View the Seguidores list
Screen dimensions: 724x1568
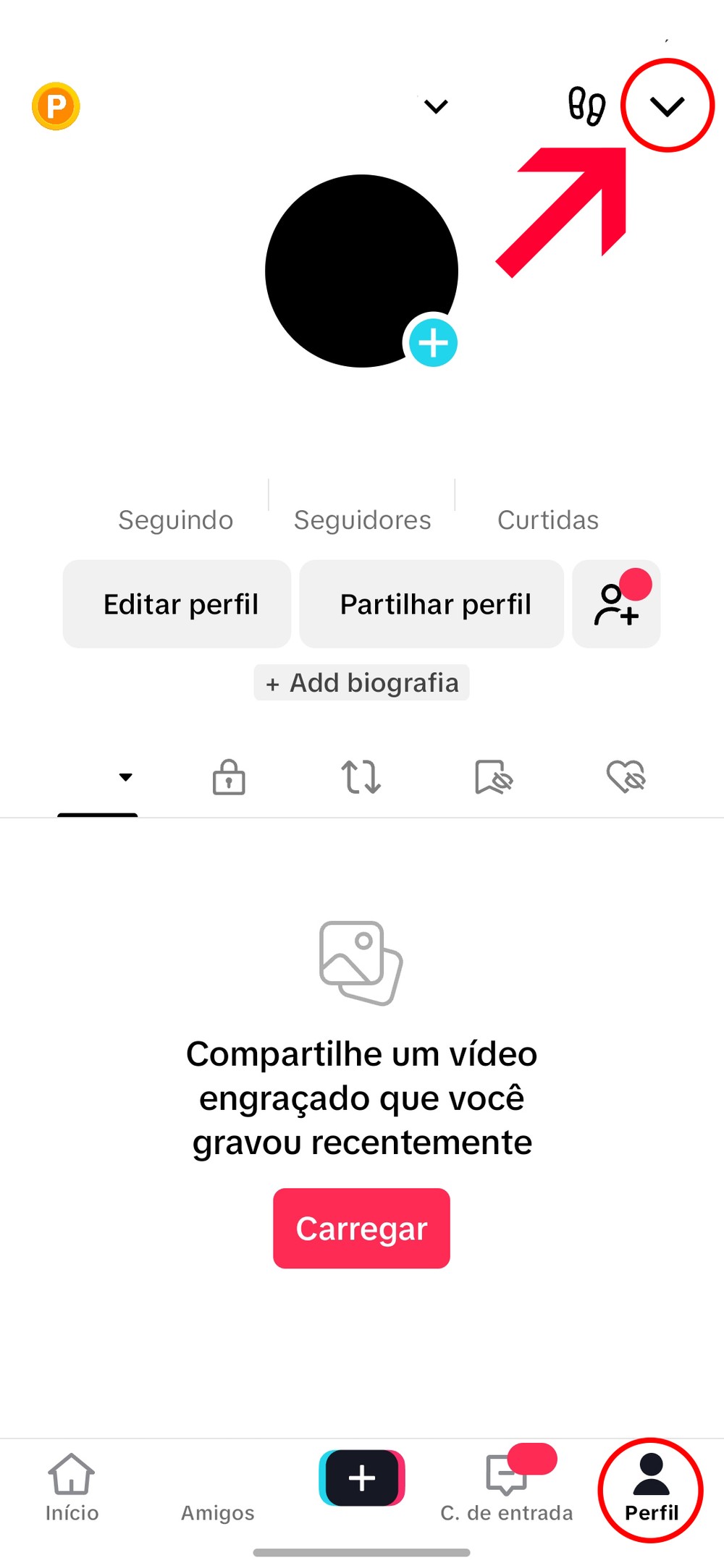coord(362,519)
